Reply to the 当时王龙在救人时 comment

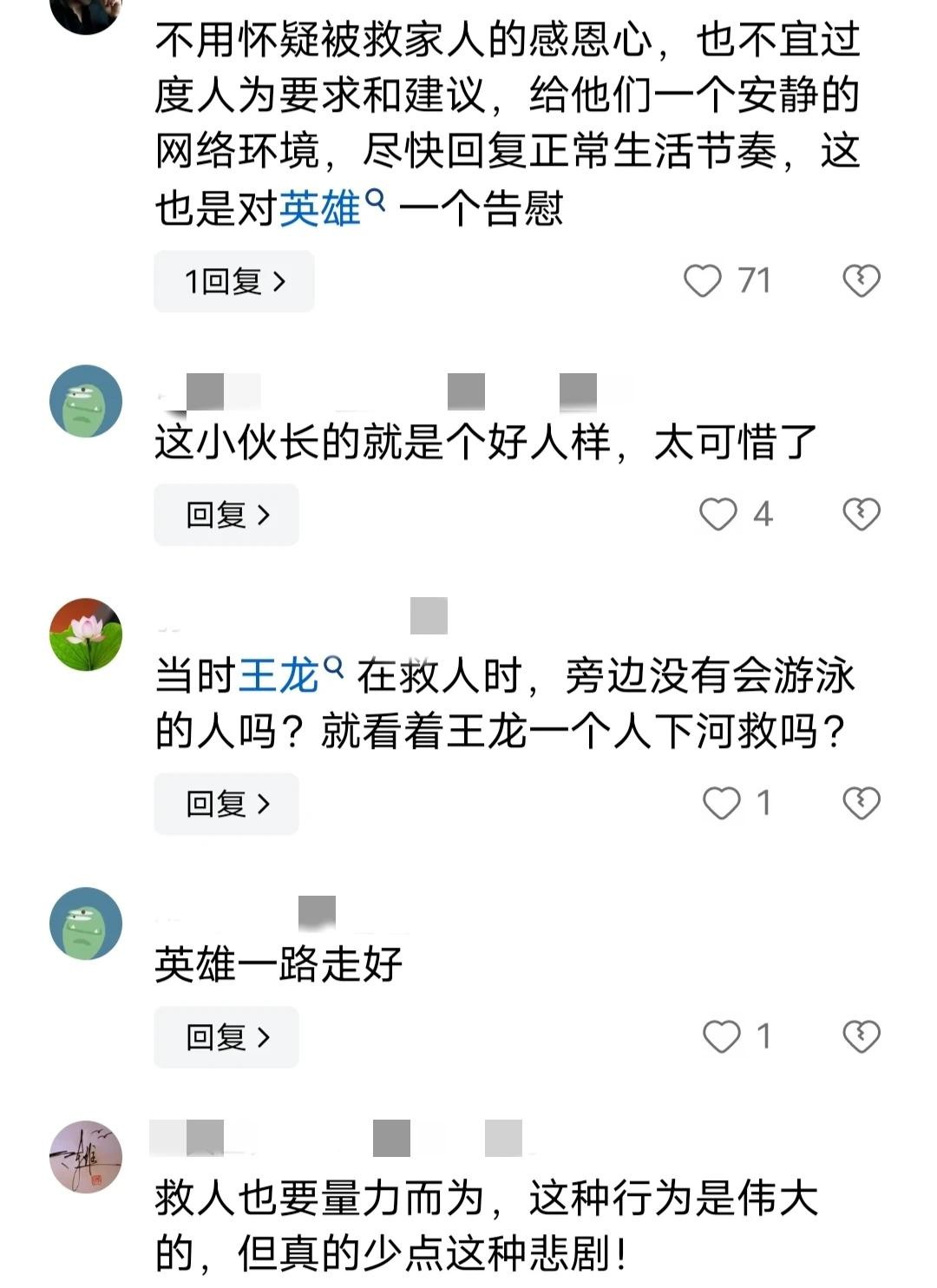pos(226,804)
